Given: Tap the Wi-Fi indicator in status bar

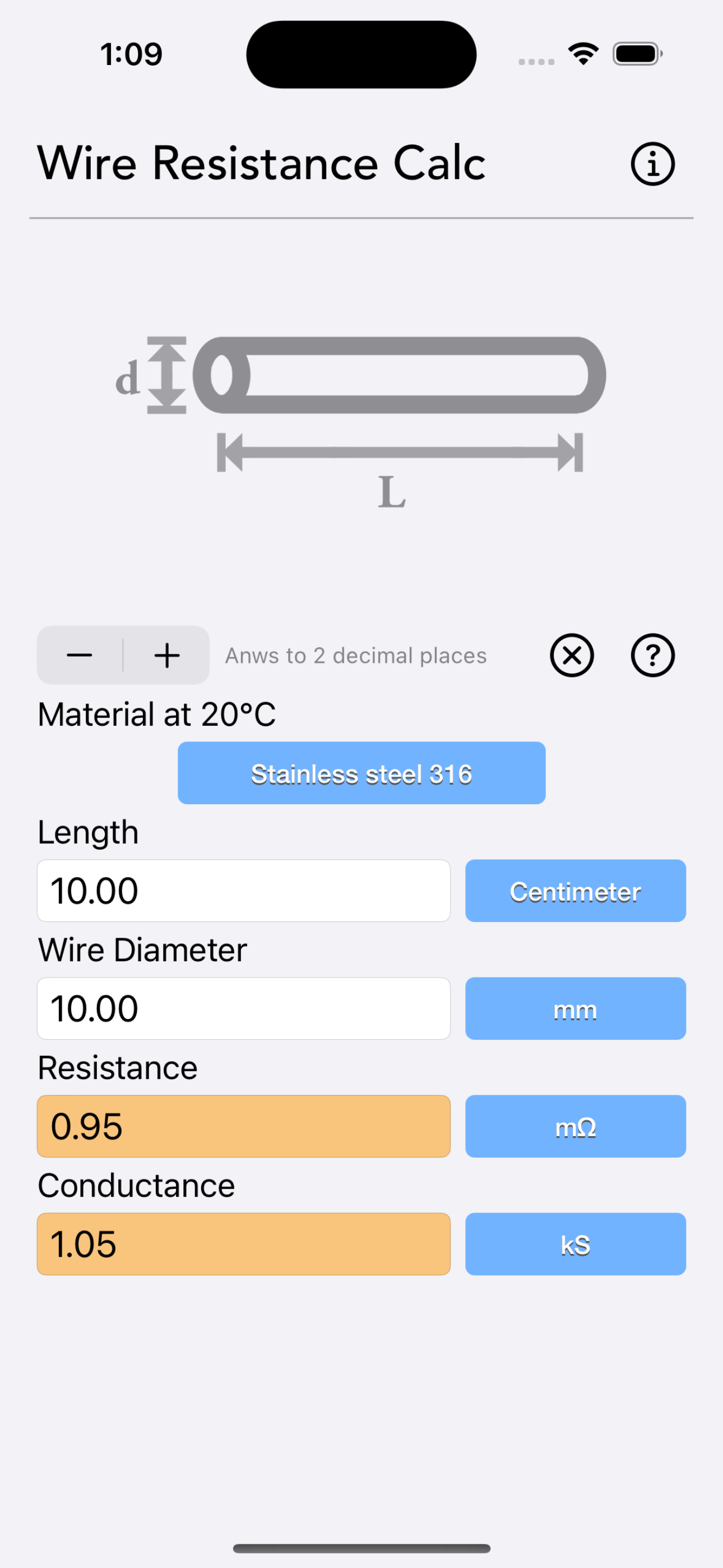Looking at the screenshot, I should (582, 54).
